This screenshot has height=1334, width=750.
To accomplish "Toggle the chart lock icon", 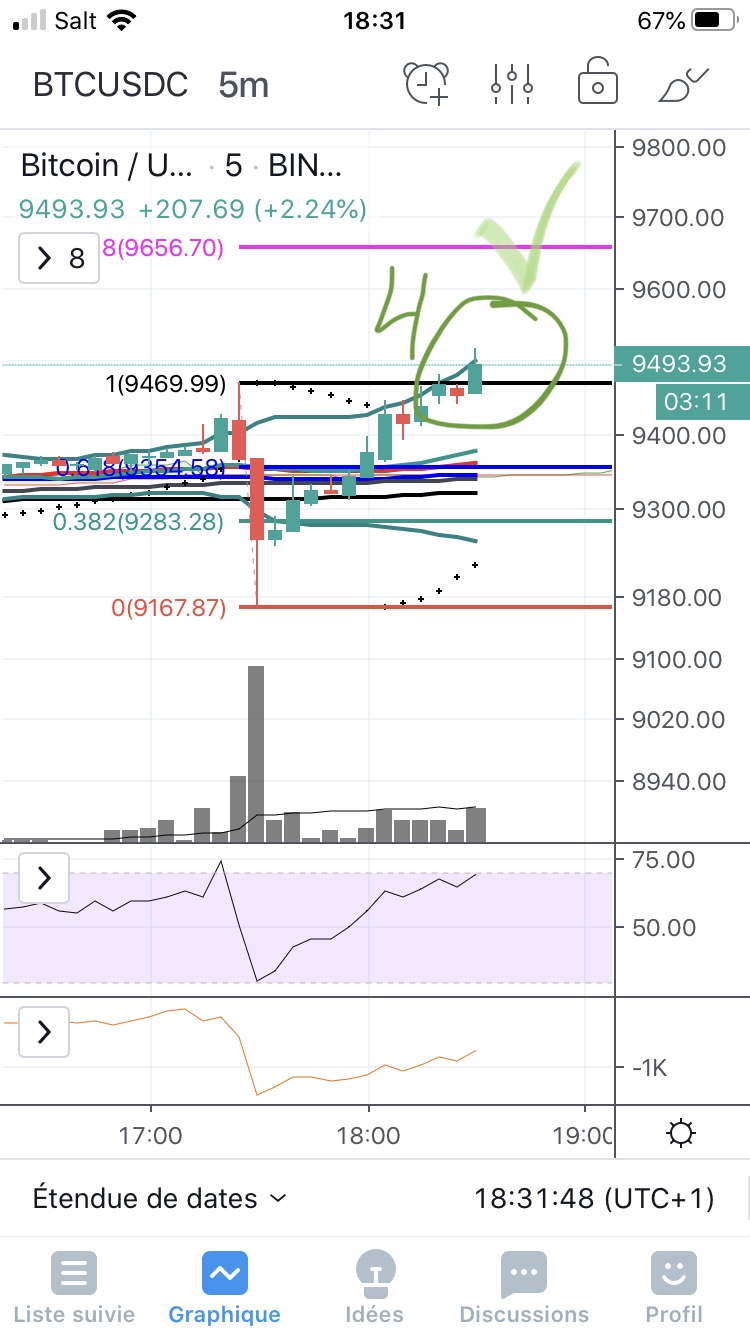I will 597,84.
